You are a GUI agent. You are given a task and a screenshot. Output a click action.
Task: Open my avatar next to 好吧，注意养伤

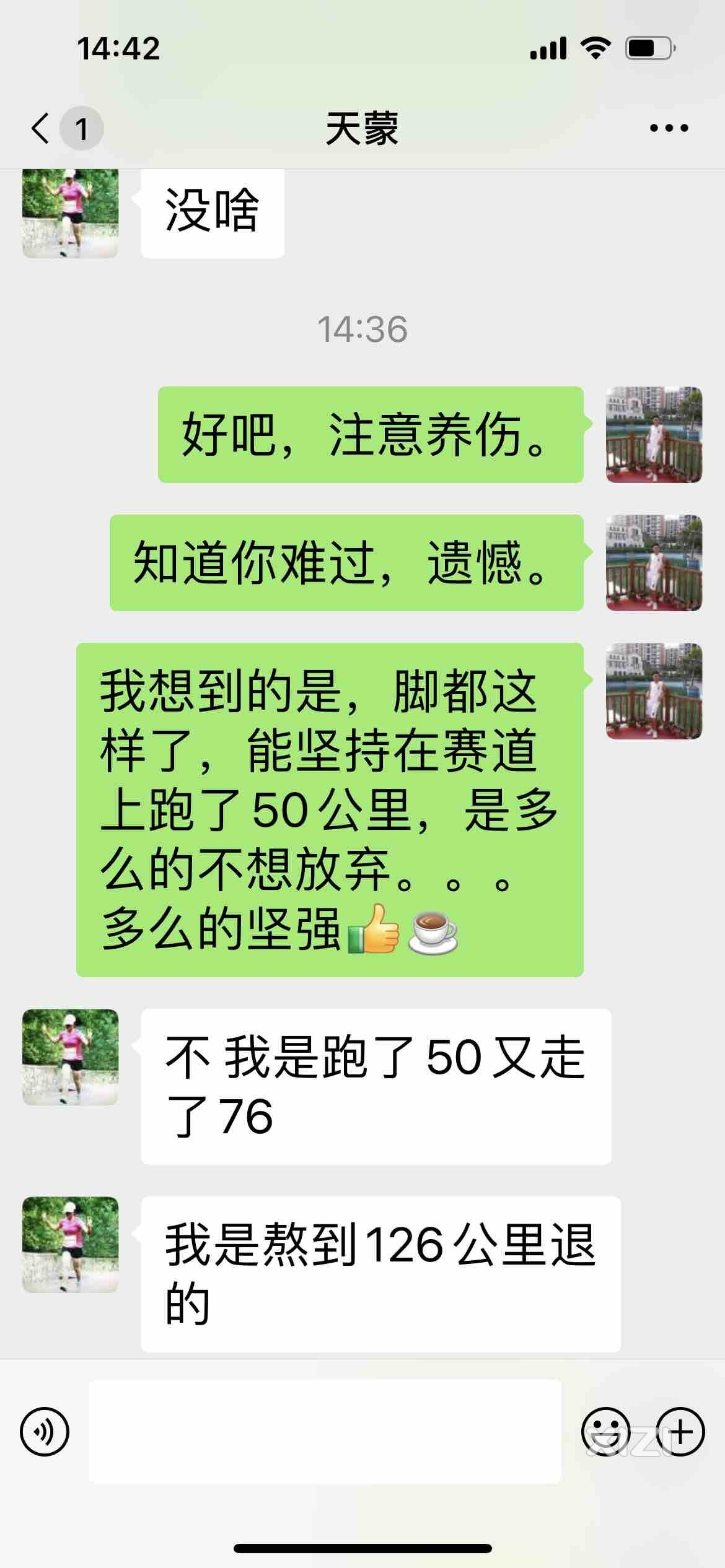coord(654,435)
